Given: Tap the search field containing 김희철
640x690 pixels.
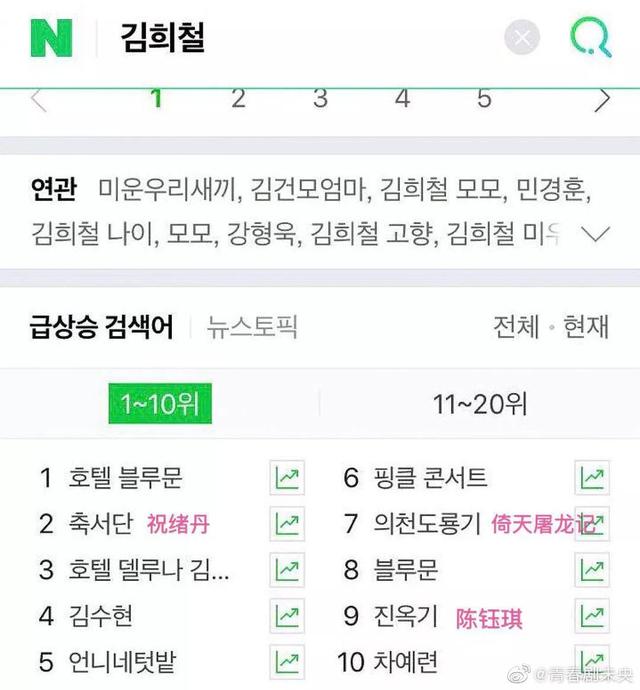Looking at the screenshot, I should 300,38.
